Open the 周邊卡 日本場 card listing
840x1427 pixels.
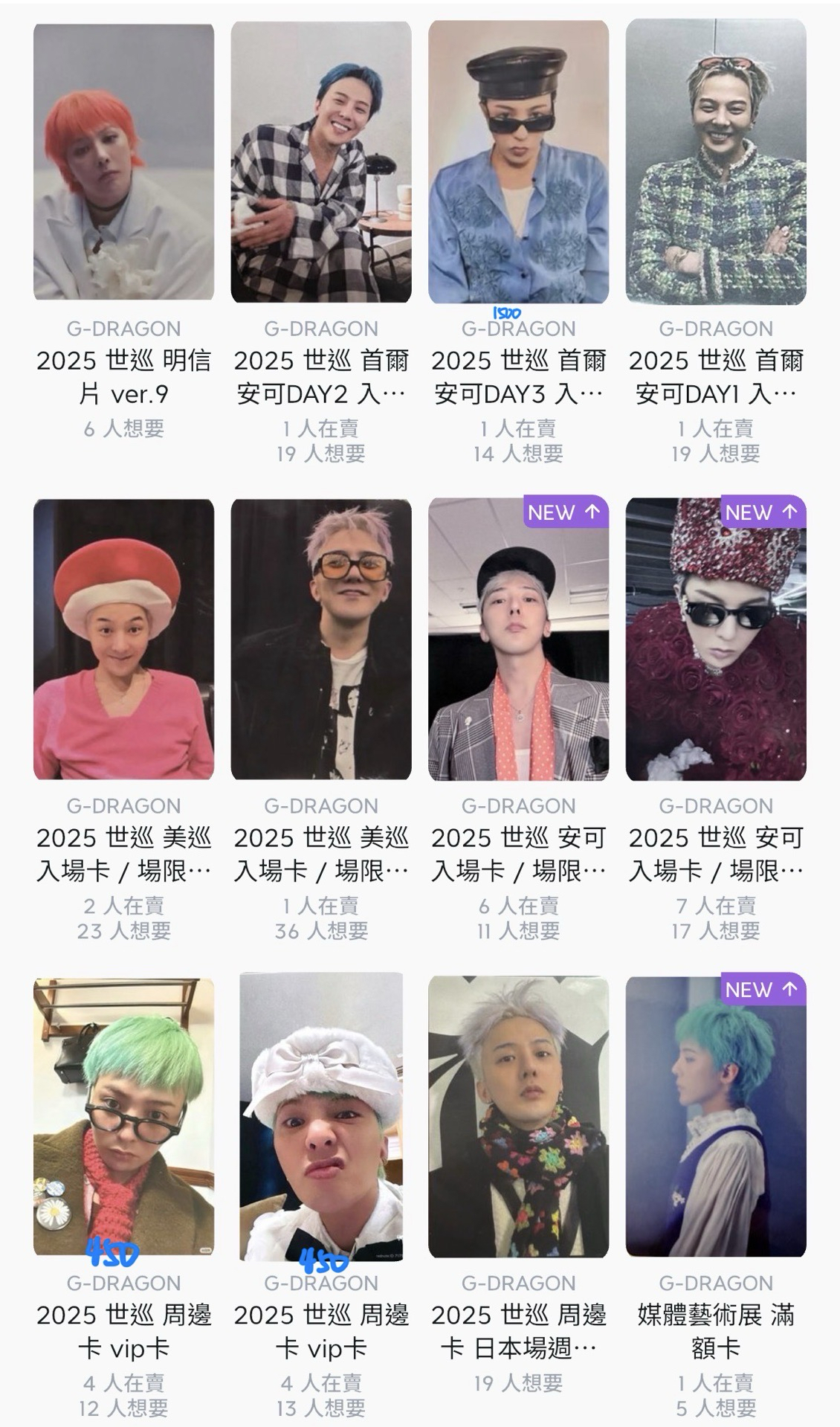tap(518, 1117)
